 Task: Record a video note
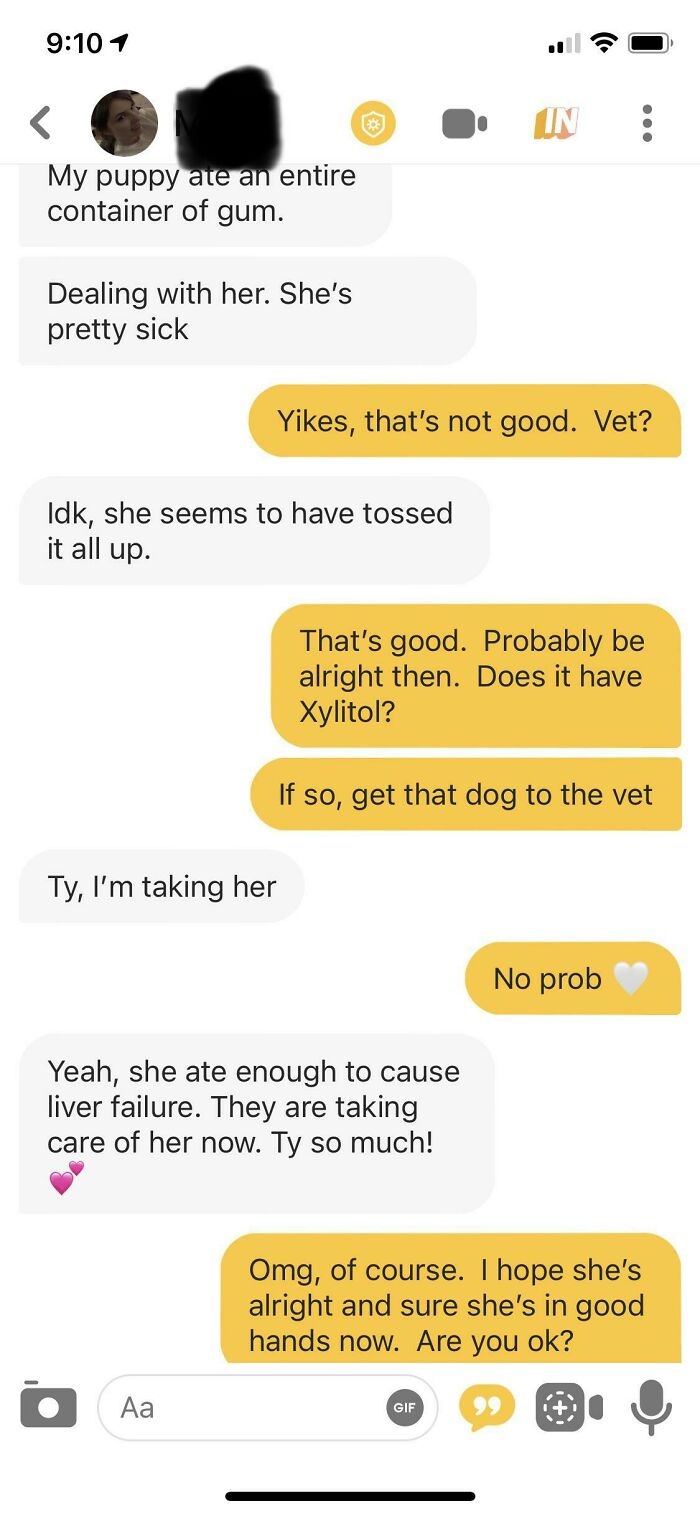[x=568, y=1407]
